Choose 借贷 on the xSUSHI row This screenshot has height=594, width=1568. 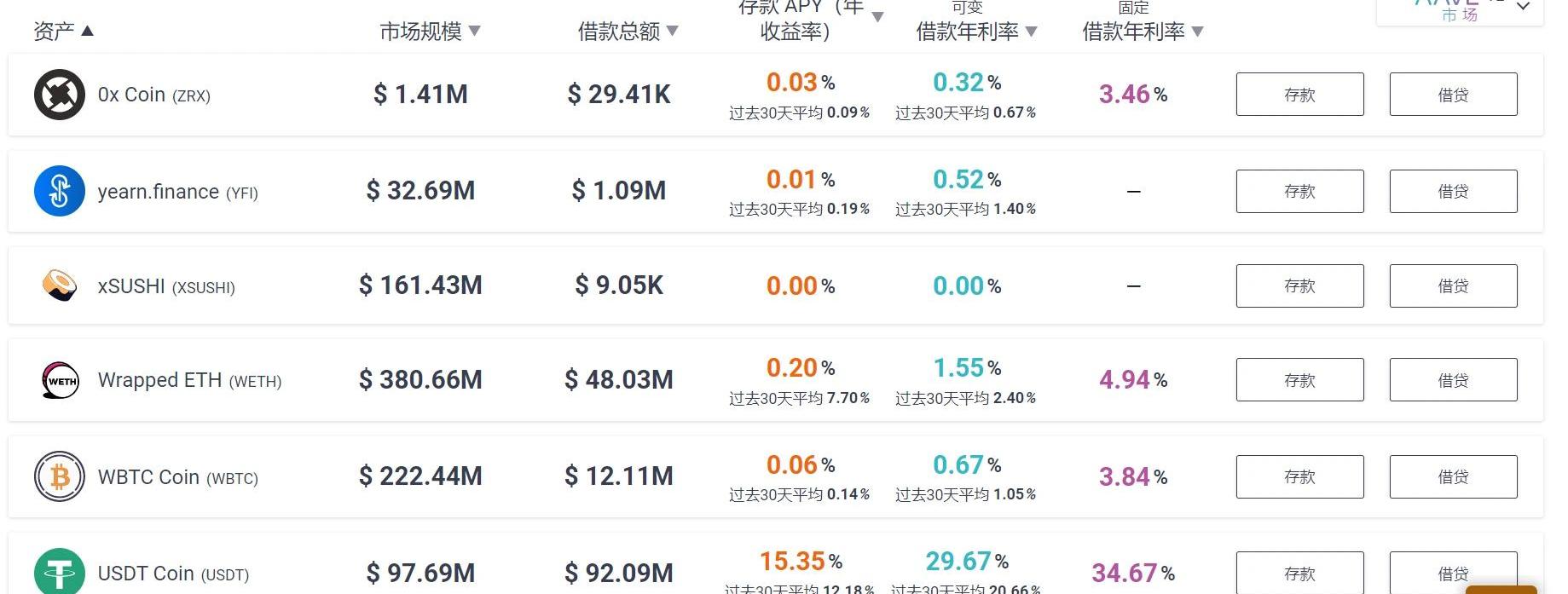(1453, 285)
